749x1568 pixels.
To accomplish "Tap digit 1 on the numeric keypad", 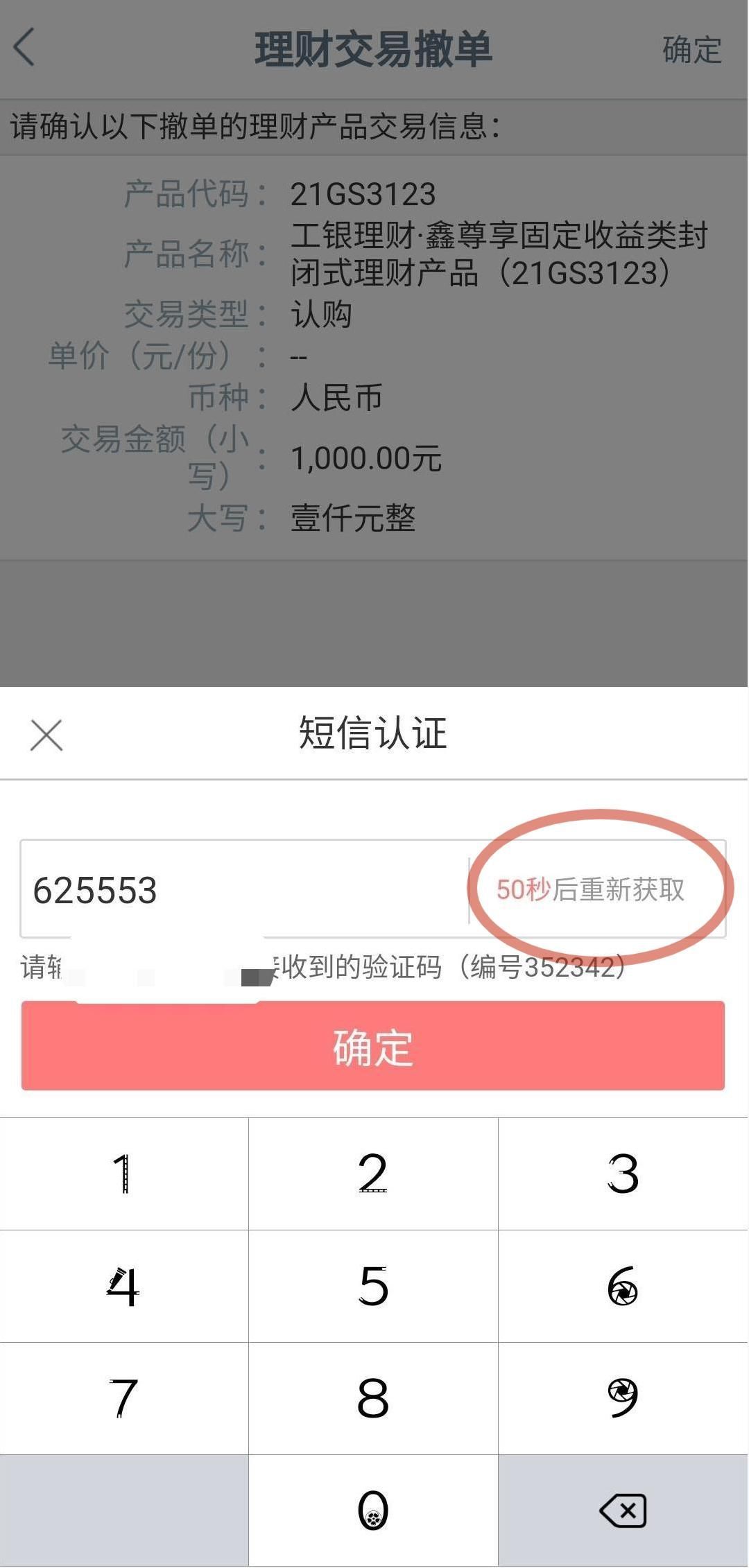I will [x=125, y=1174].
